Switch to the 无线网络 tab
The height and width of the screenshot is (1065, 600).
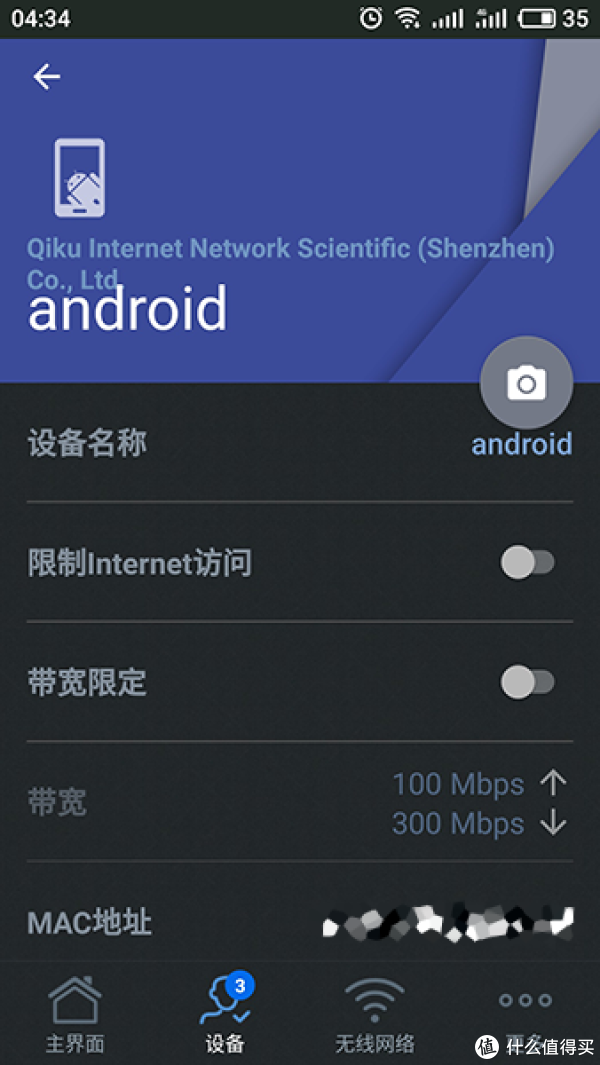pyautogui.click(x=374, y=1014)
